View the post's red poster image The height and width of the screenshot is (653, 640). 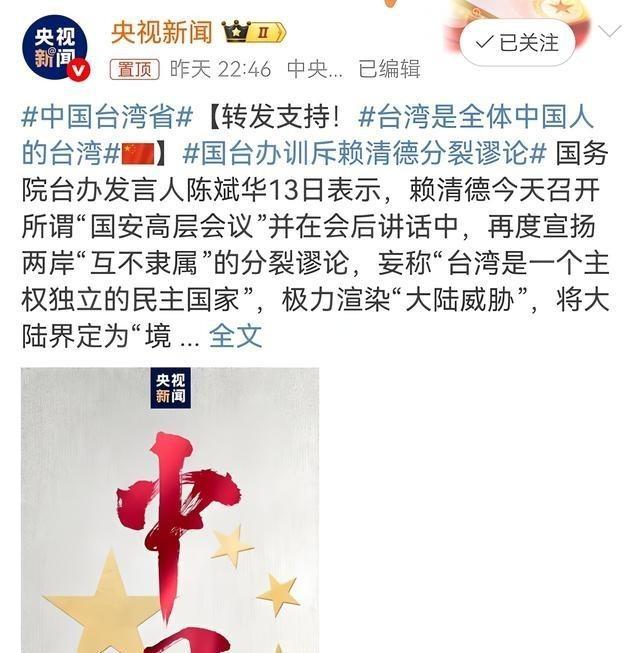click(x=170, y=510)
